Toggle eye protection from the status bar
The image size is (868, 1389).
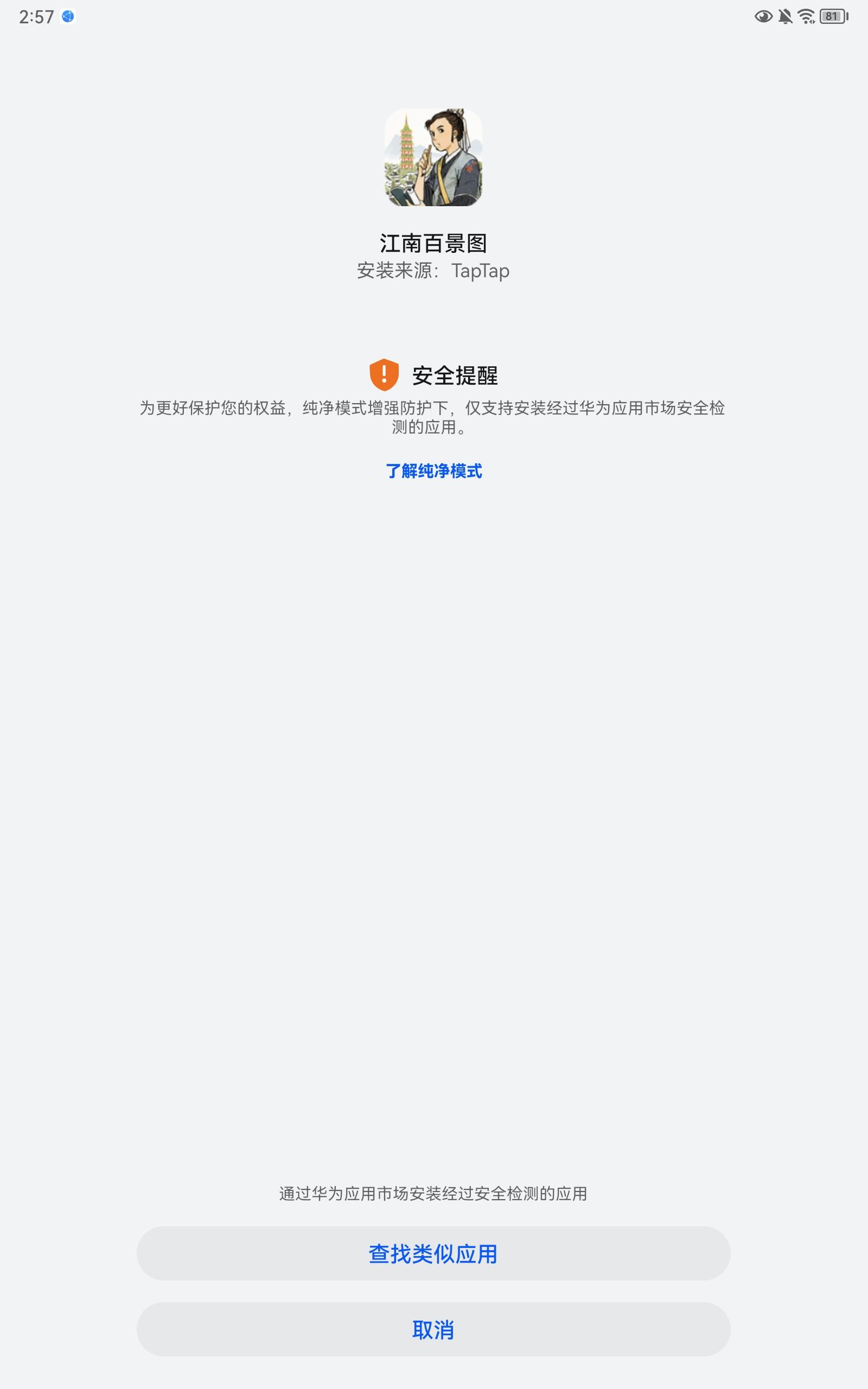pos(763,17)
